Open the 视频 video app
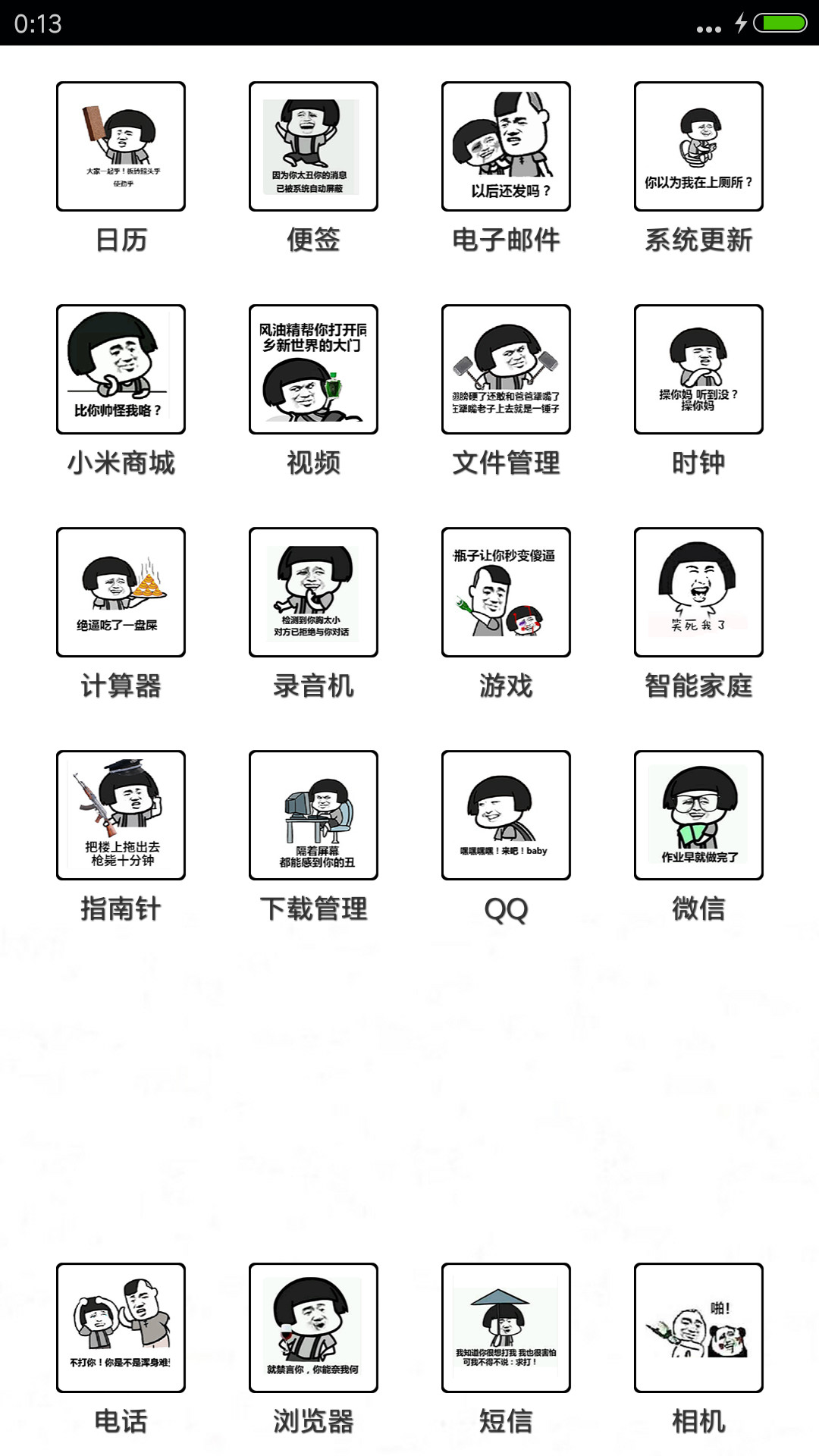 (313, 369)
